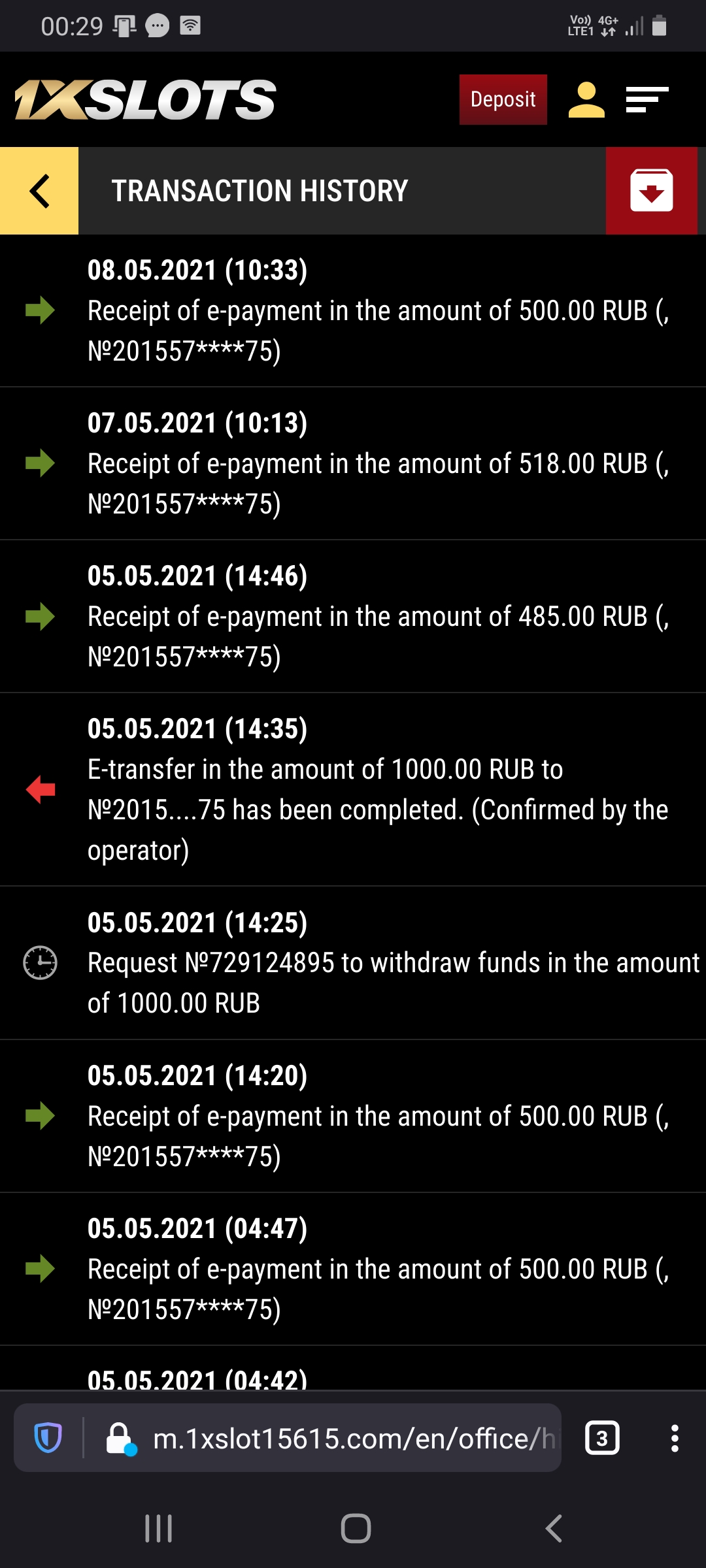The width and height of the screenshot is (706, 1568).
Task: Open the hamburger menu
Action: (647, 99)
